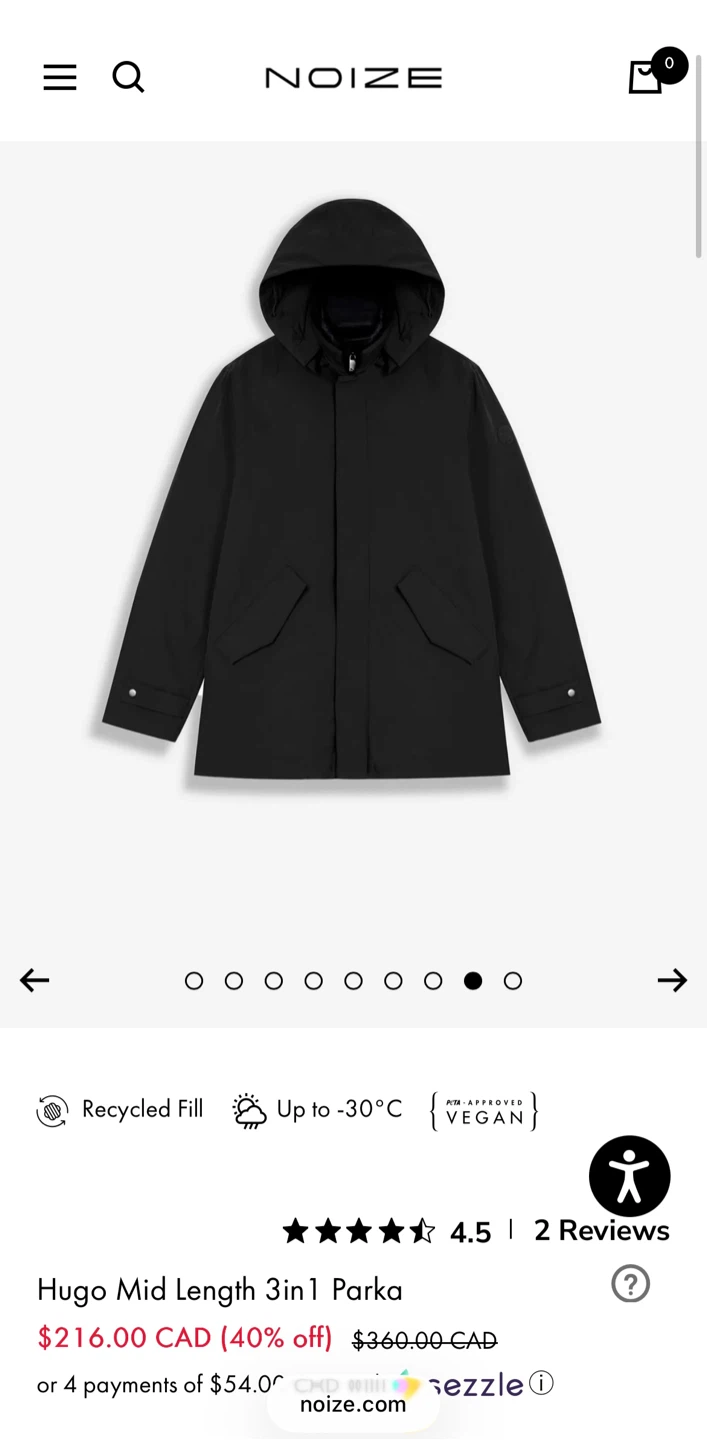Open the search magnifier icon

point(128,77)
